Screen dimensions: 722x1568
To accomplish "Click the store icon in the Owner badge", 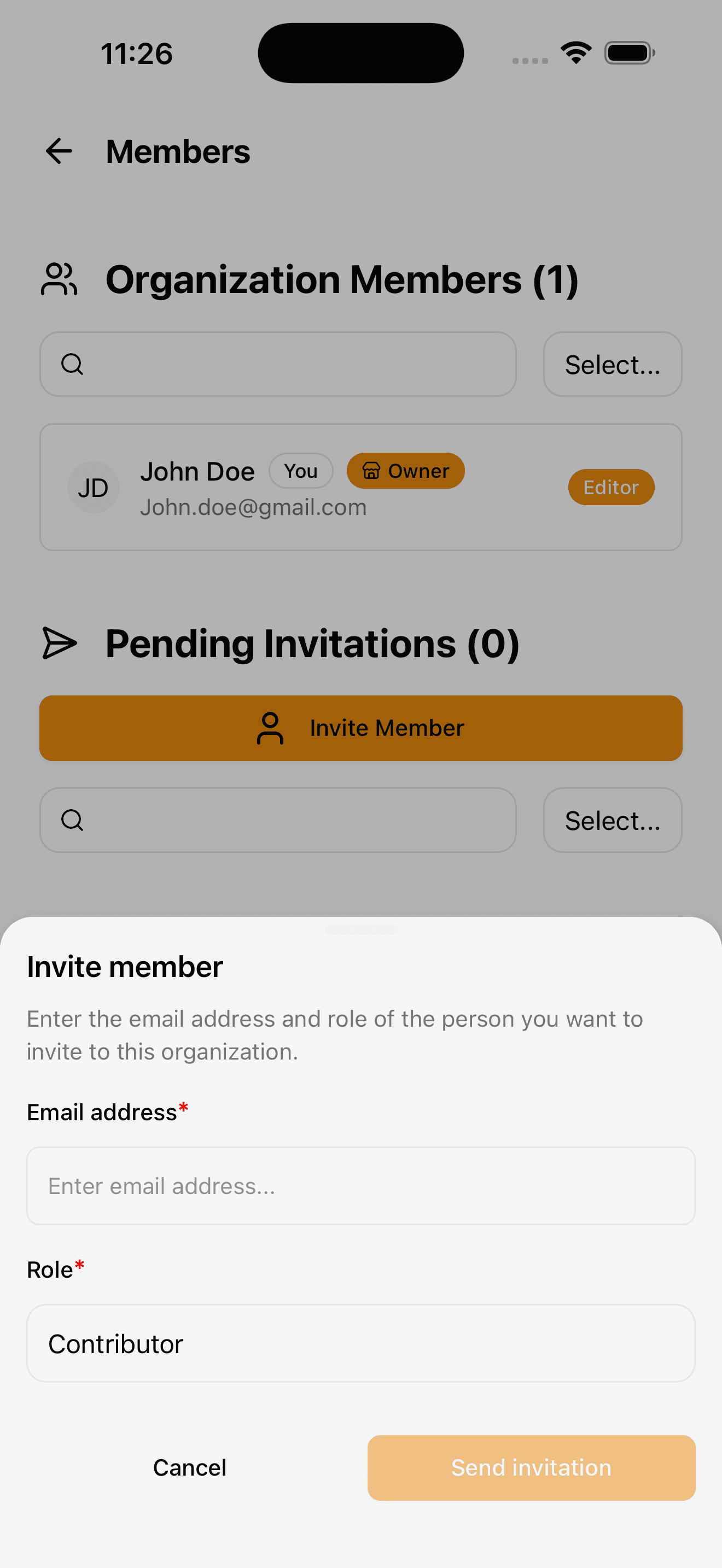I will click(372, 471).
